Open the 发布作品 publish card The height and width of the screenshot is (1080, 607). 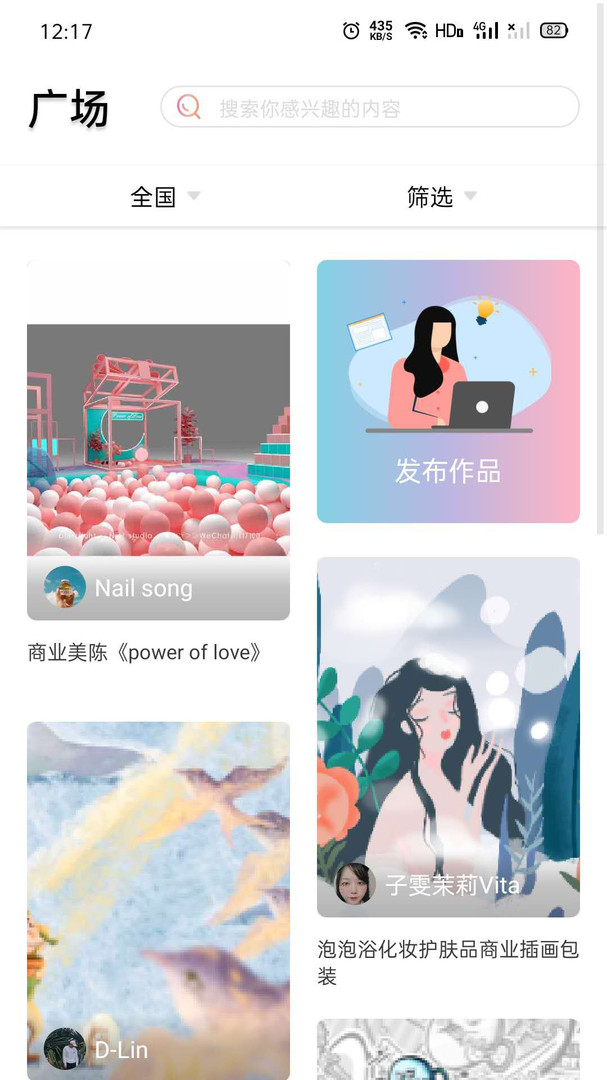448,391
